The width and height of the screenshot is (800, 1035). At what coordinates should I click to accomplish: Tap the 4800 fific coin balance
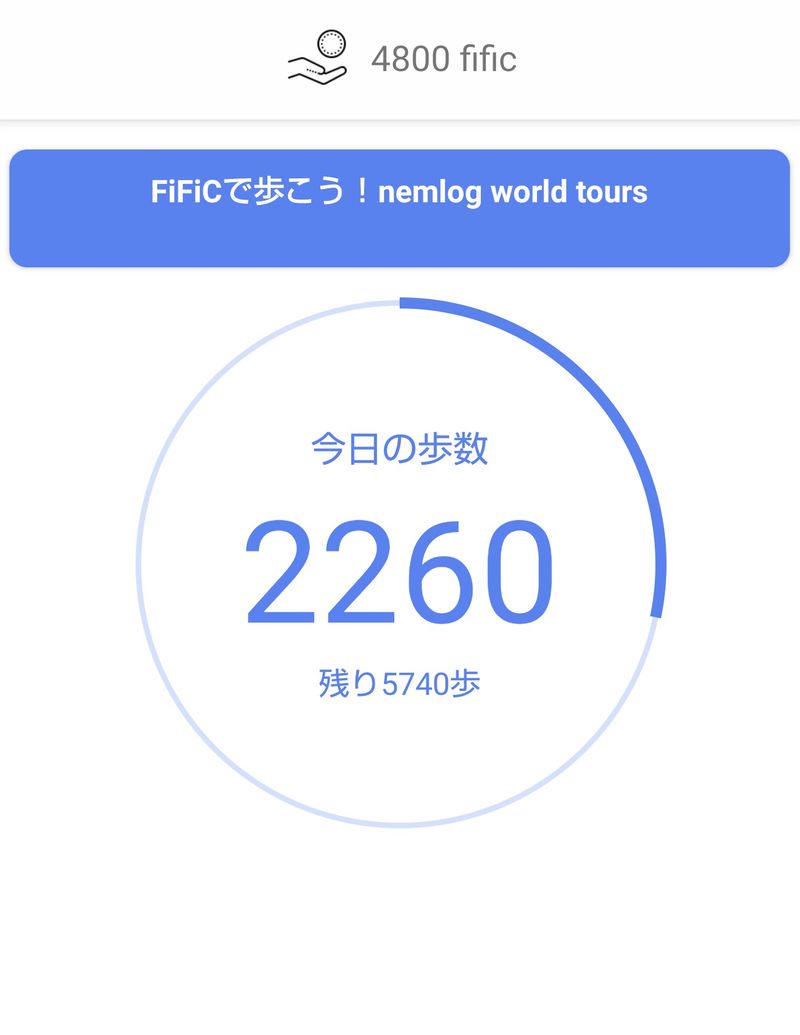[x=402, y=59]
